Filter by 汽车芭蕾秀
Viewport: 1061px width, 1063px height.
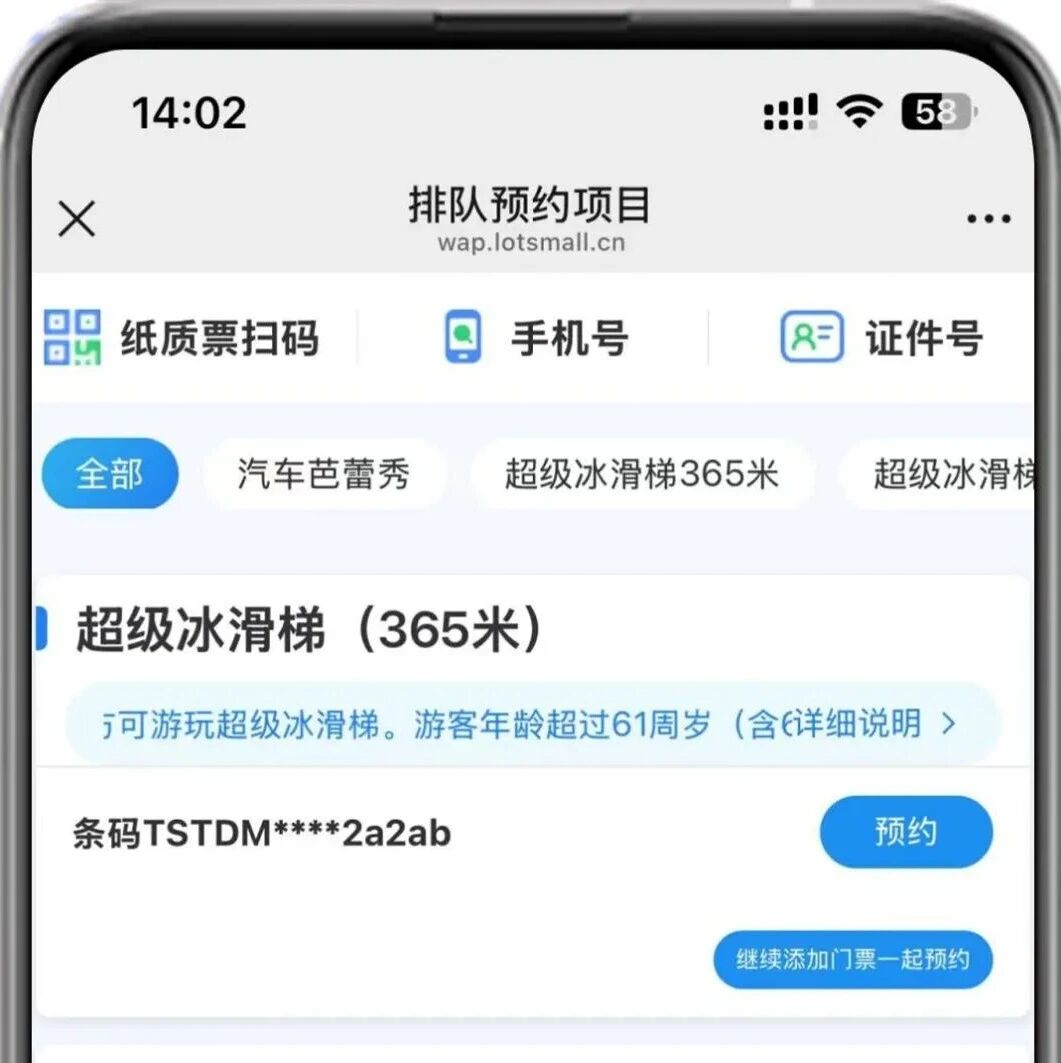pyautogui.click(x=324, y=474)
